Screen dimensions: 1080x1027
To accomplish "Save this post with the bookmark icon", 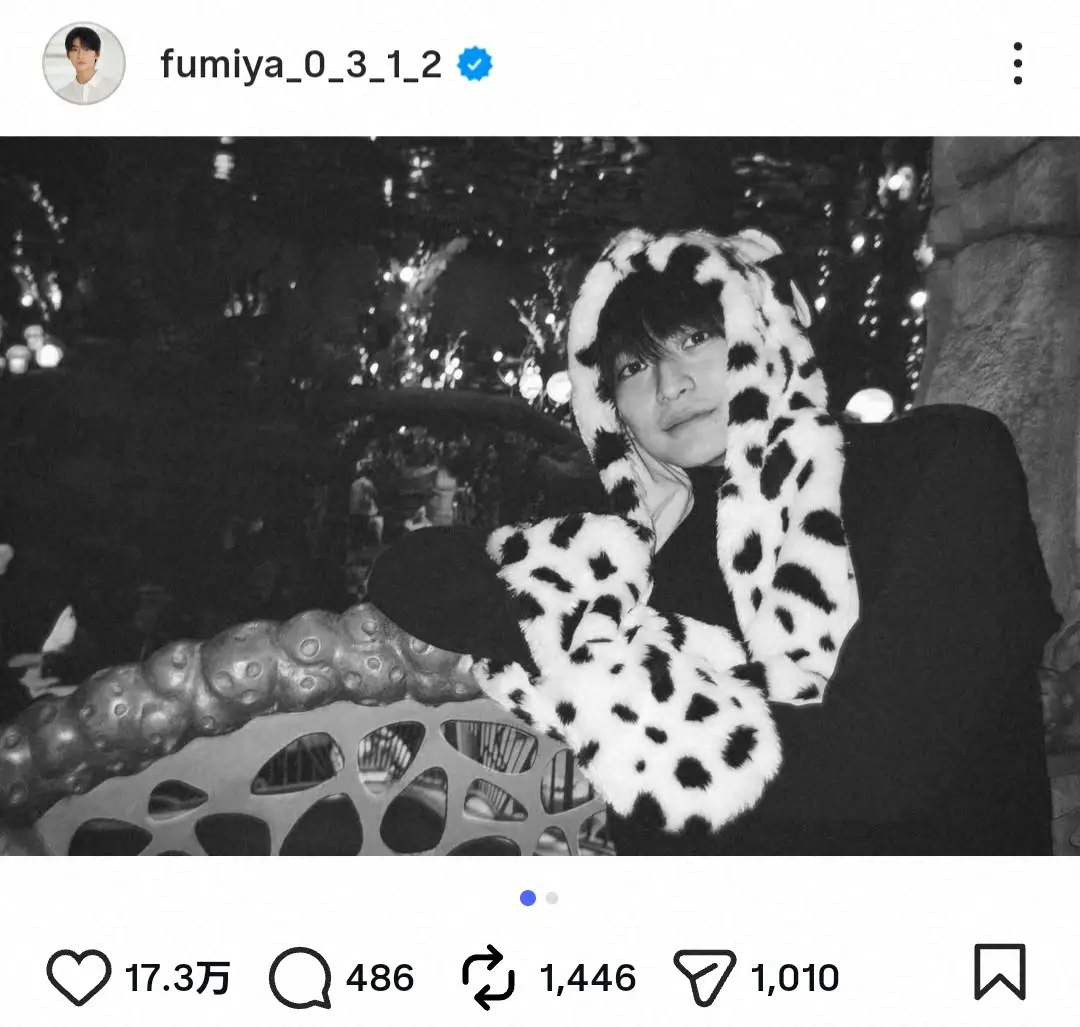I will pos(999,972).
